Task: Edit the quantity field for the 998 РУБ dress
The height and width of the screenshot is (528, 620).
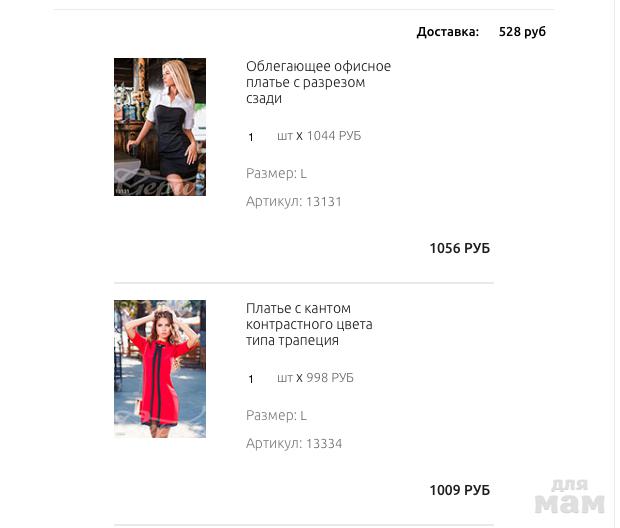Action: click(252, 379)
